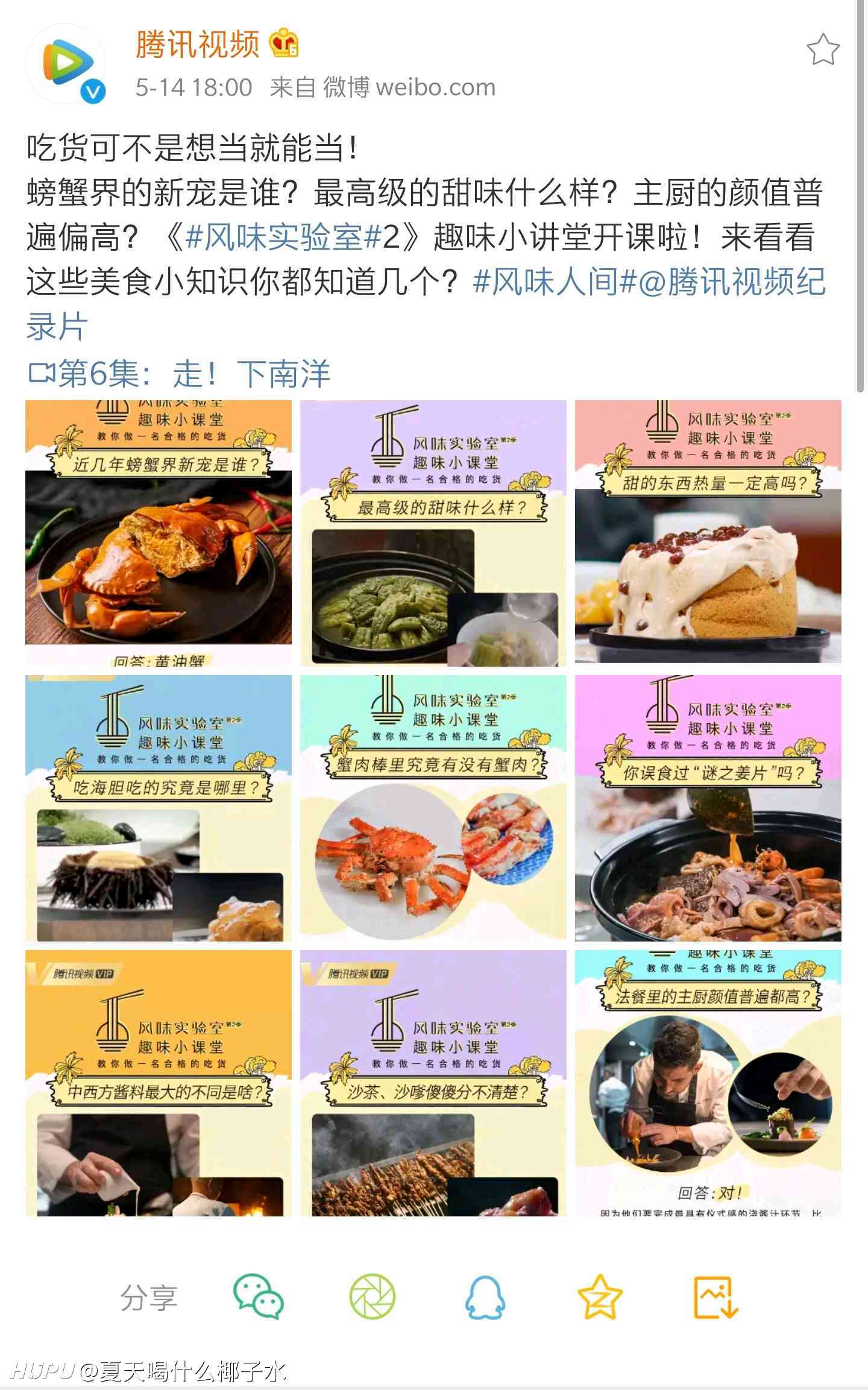Image resolution: width=868 pixels, height=1390 pixels.
Task: Favorite this post with the star icon
Action: tap(823, 49)
